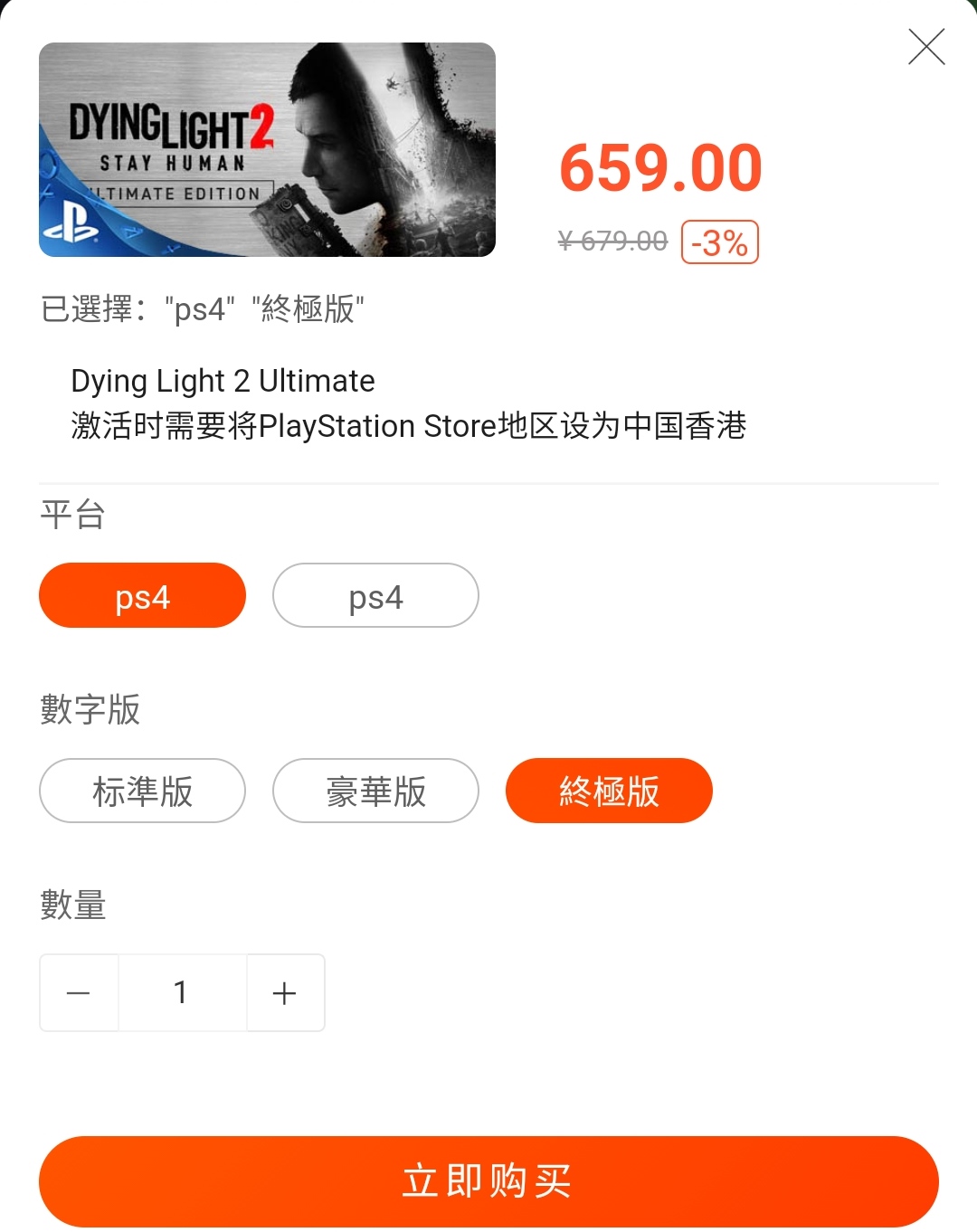Select the unselected ps4 platform chip
Screen dimensions: 977x1232
click(x=375, y=596)
